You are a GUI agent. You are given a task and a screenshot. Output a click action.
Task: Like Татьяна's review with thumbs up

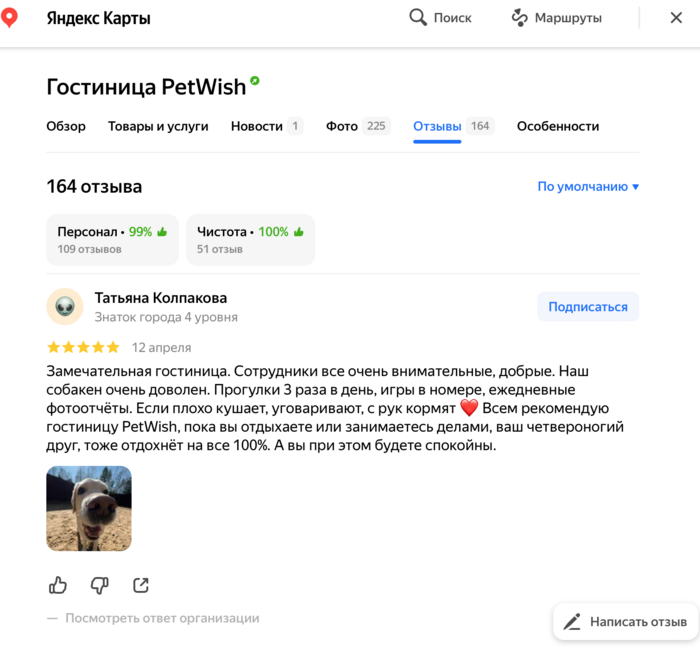click(x=58, y=585)
